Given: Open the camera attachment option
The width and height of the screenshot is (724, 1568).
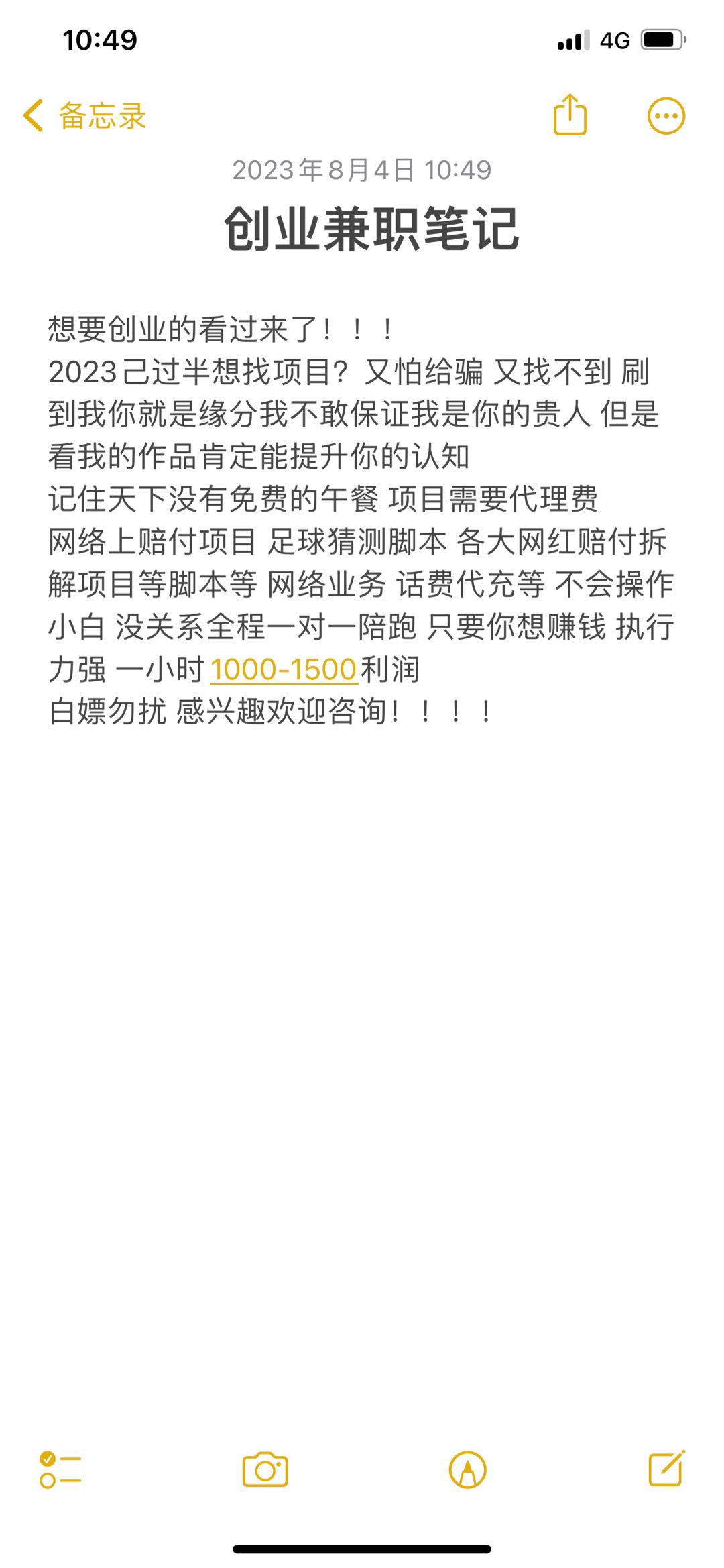Looking at the screenshot, I should (265, 1471).
